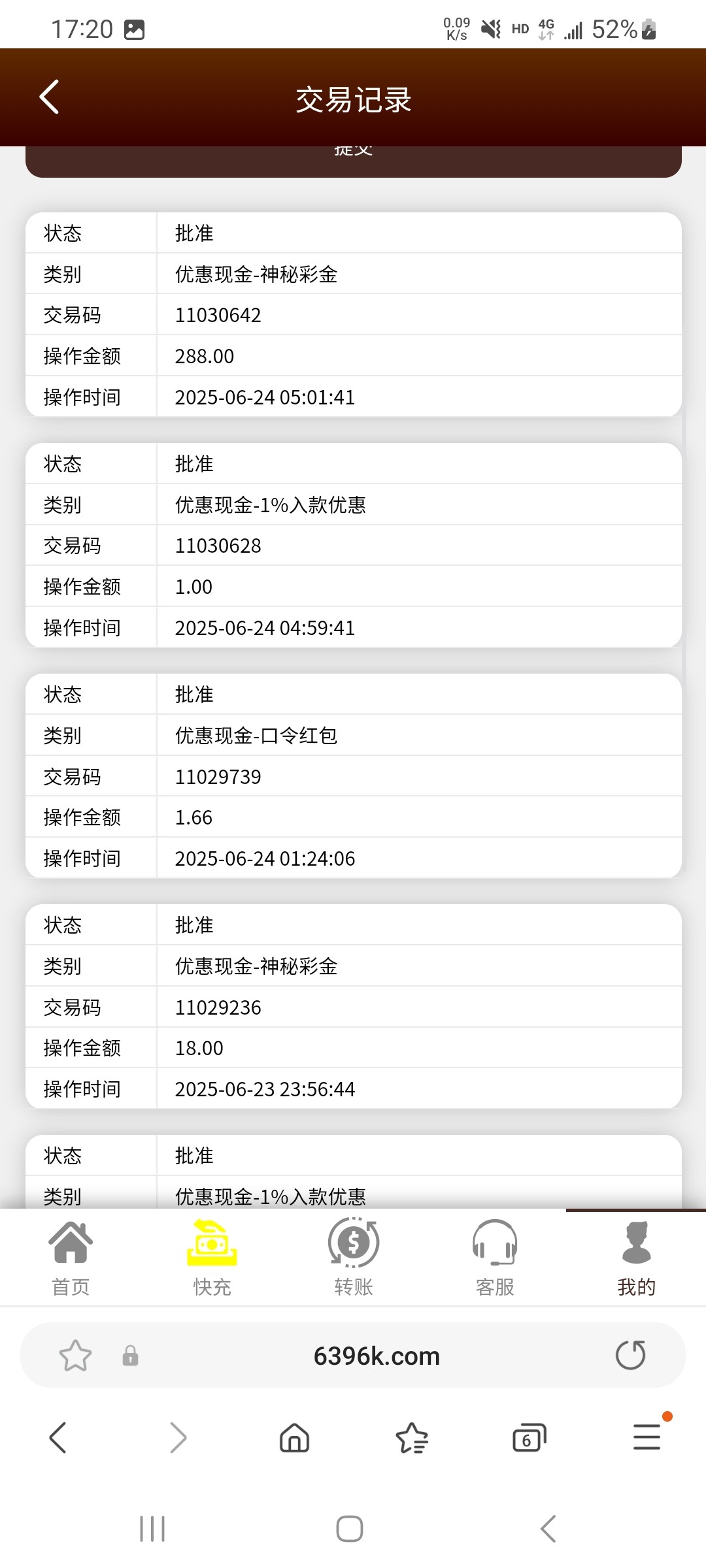Go to the previous page in the browser
706x1568 pixels.
click(x=58, y=1437)
